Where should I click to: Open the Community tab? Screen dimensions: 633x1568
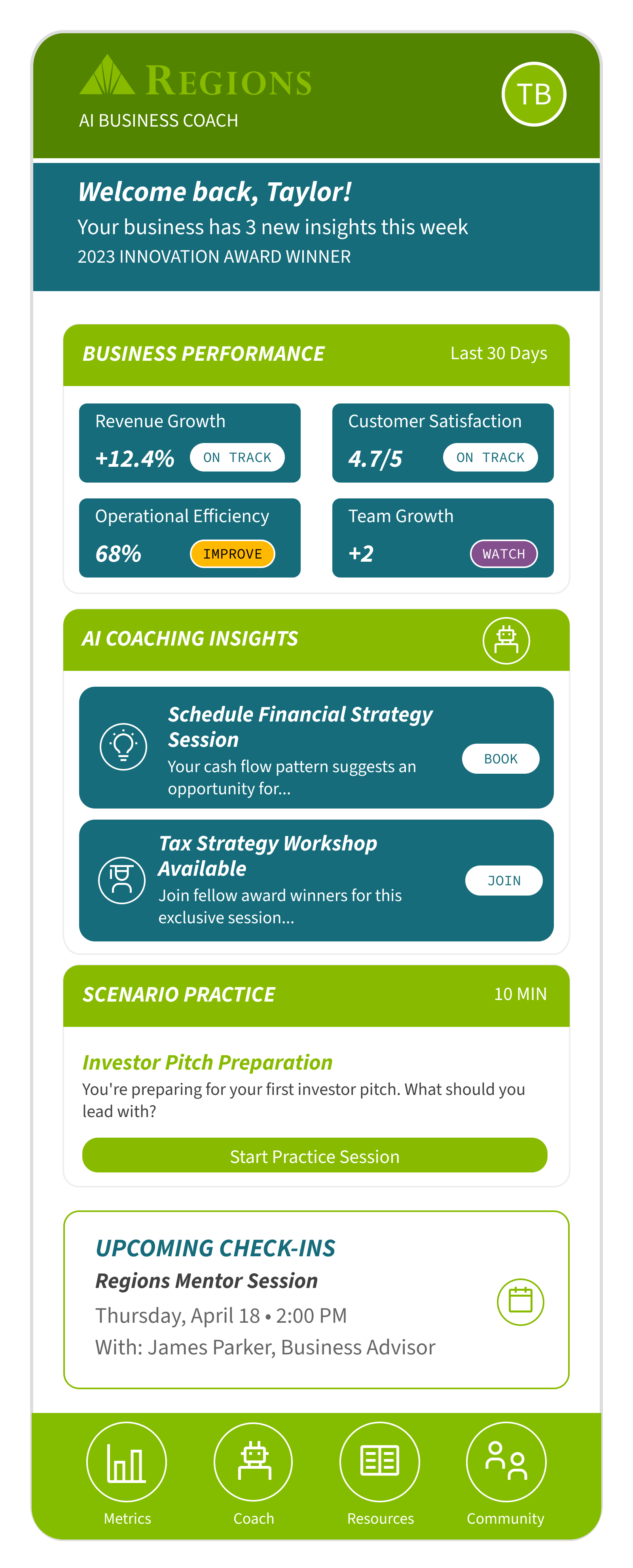tap(506, 1463)
